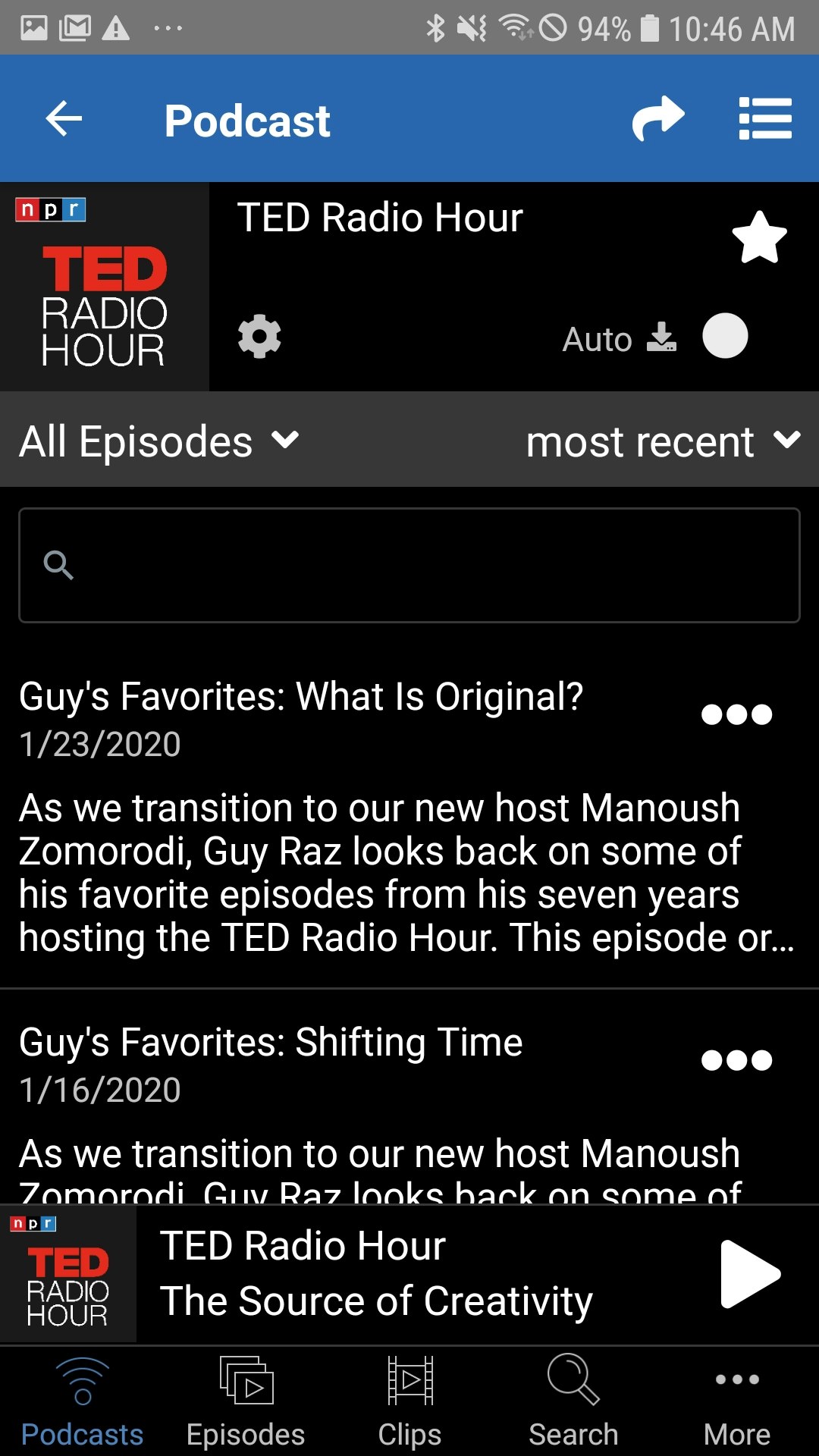Viewport: 819px width, 1456px height.
Task: Open the episode playlist list icon
Action: (x=766, y=118)
